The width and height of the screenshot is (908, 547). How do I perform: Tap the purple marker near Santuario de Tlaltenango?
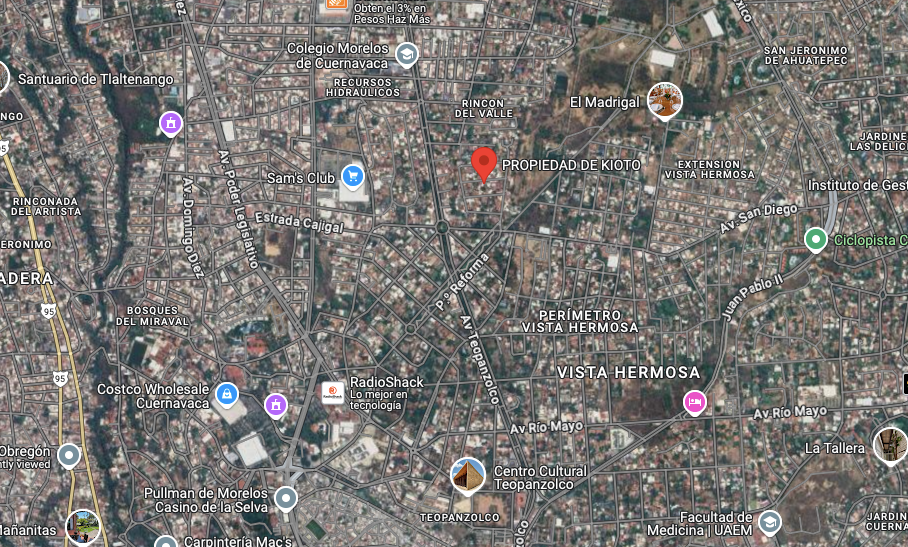pos(171,123)
